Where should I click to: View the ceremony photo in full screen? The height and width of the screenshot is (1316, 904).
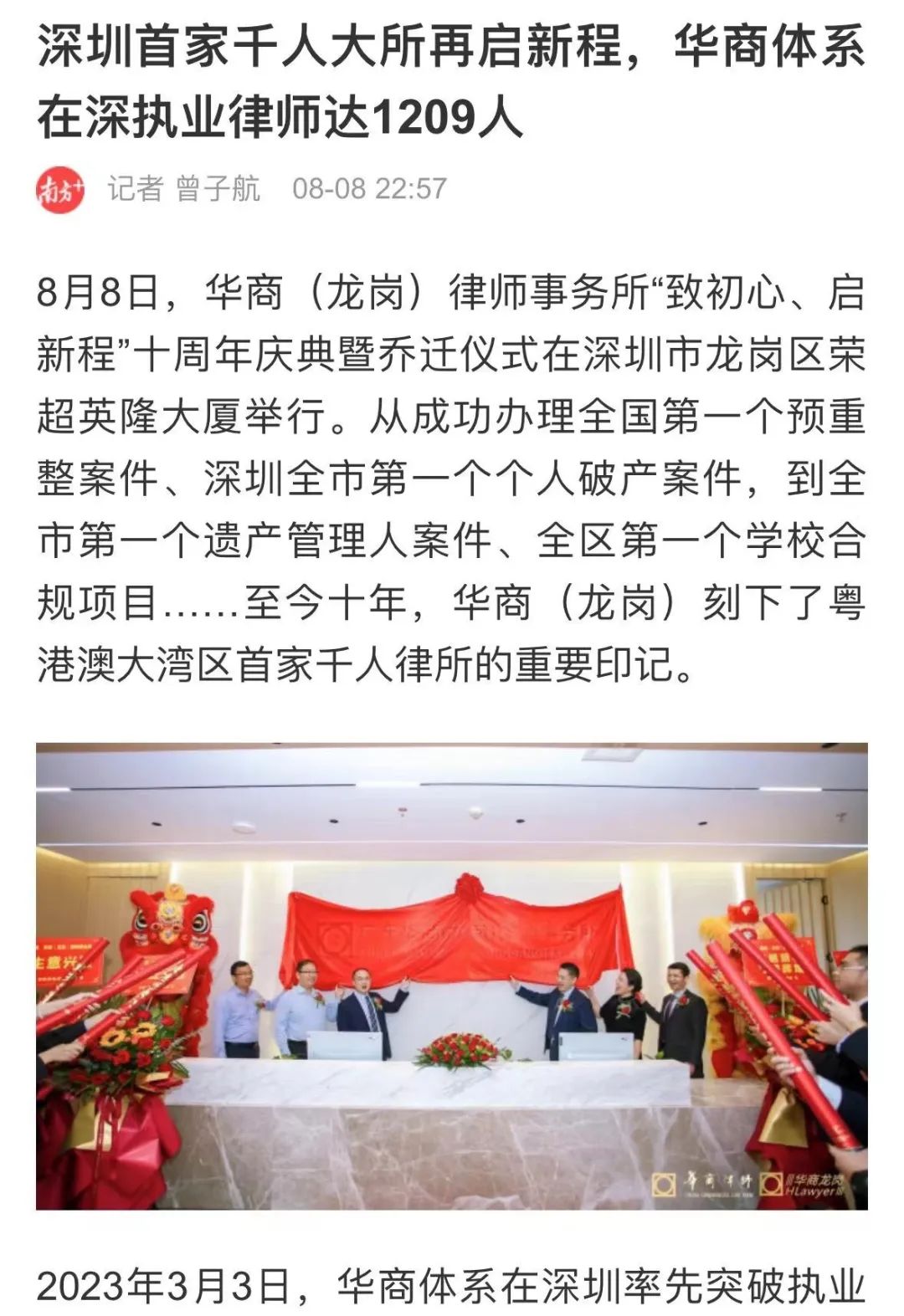(452, 975)
